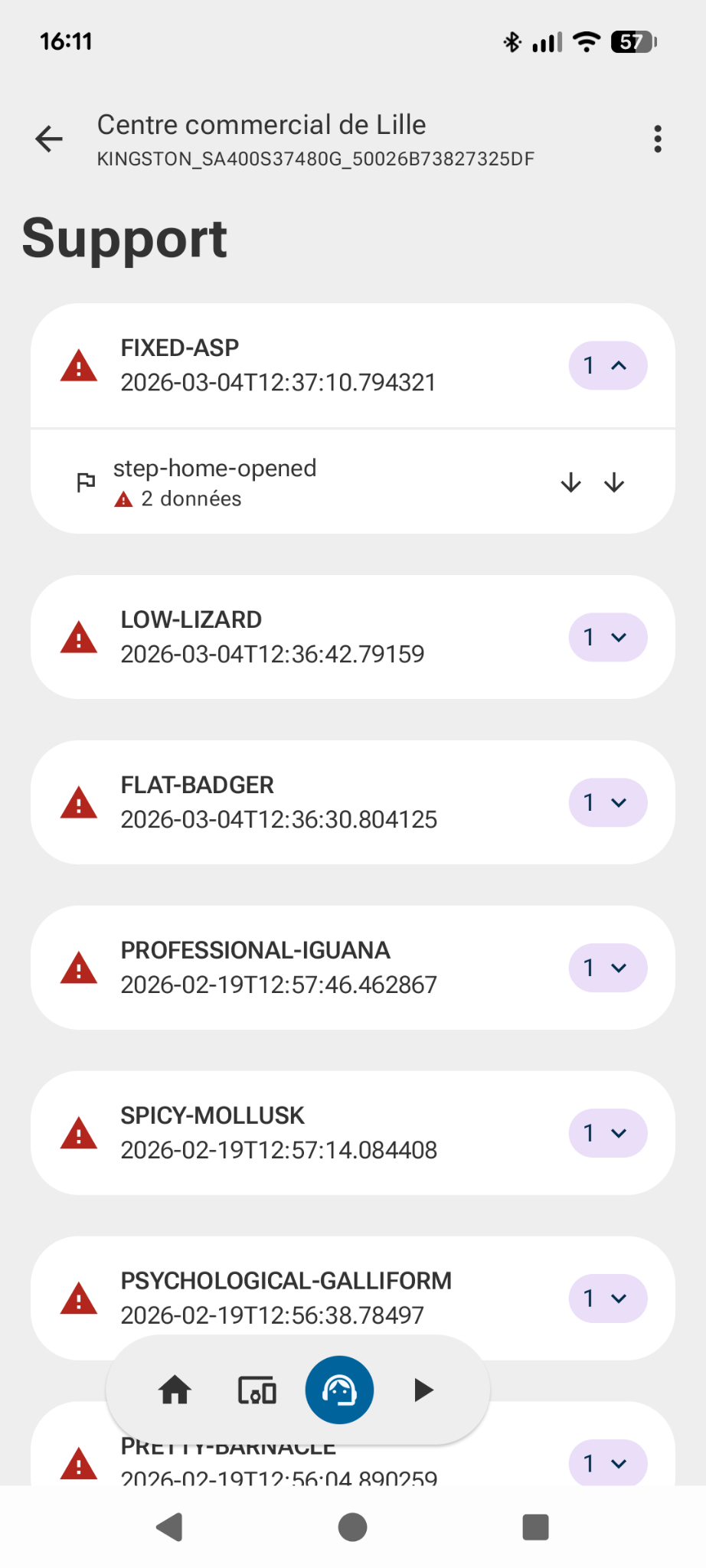The width and height of the screenshot is (706, 1568).
Task: Switch to the home tab
Action: [175, 1390]
